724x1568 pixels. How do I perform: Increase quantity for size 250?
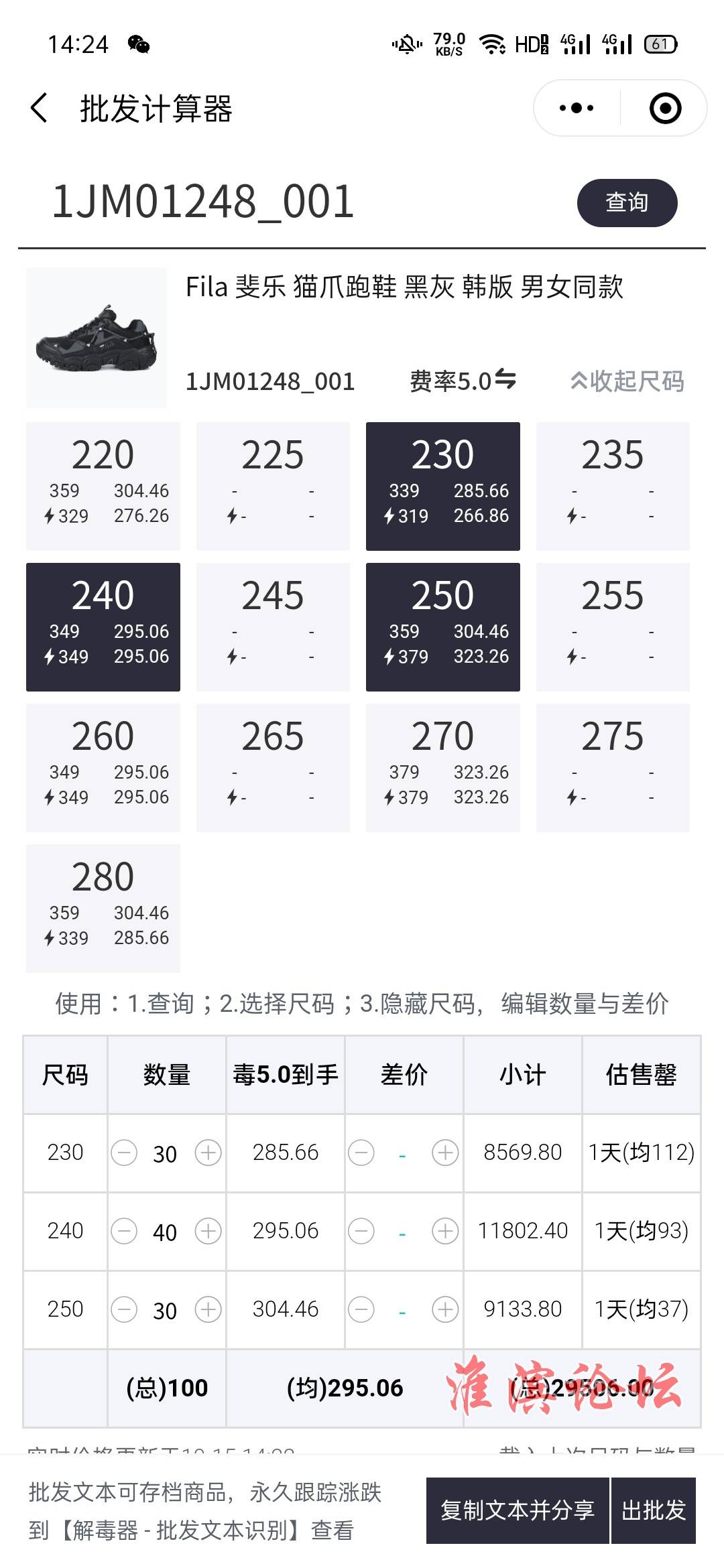coord(208,1309)
